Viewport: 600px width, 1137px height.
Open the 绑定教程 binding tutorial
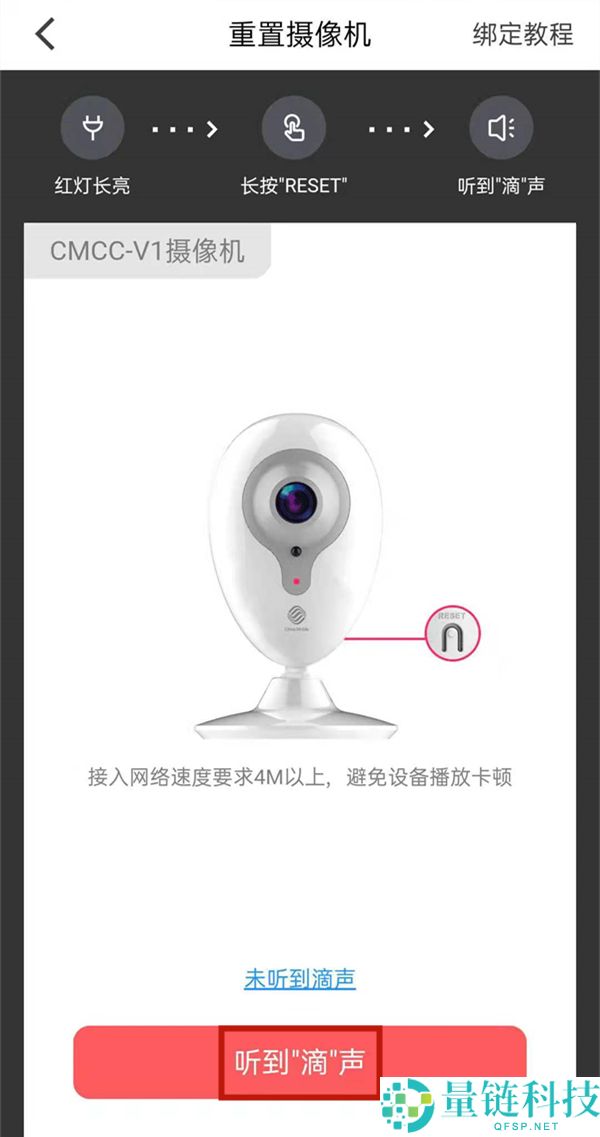click(522, 34)
